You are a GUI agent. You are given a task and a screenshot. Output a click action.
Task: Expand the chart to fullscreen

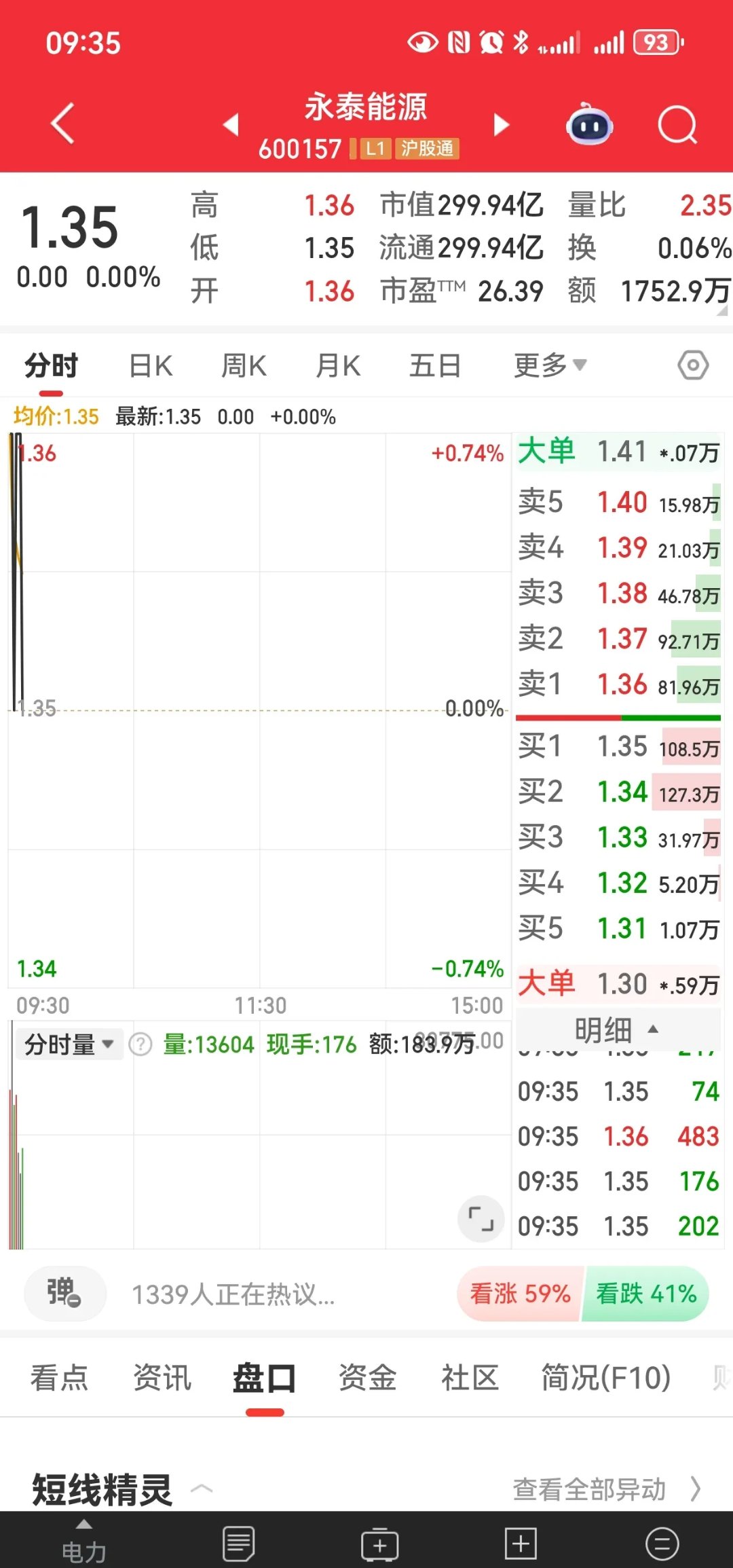click(481, 1219)
